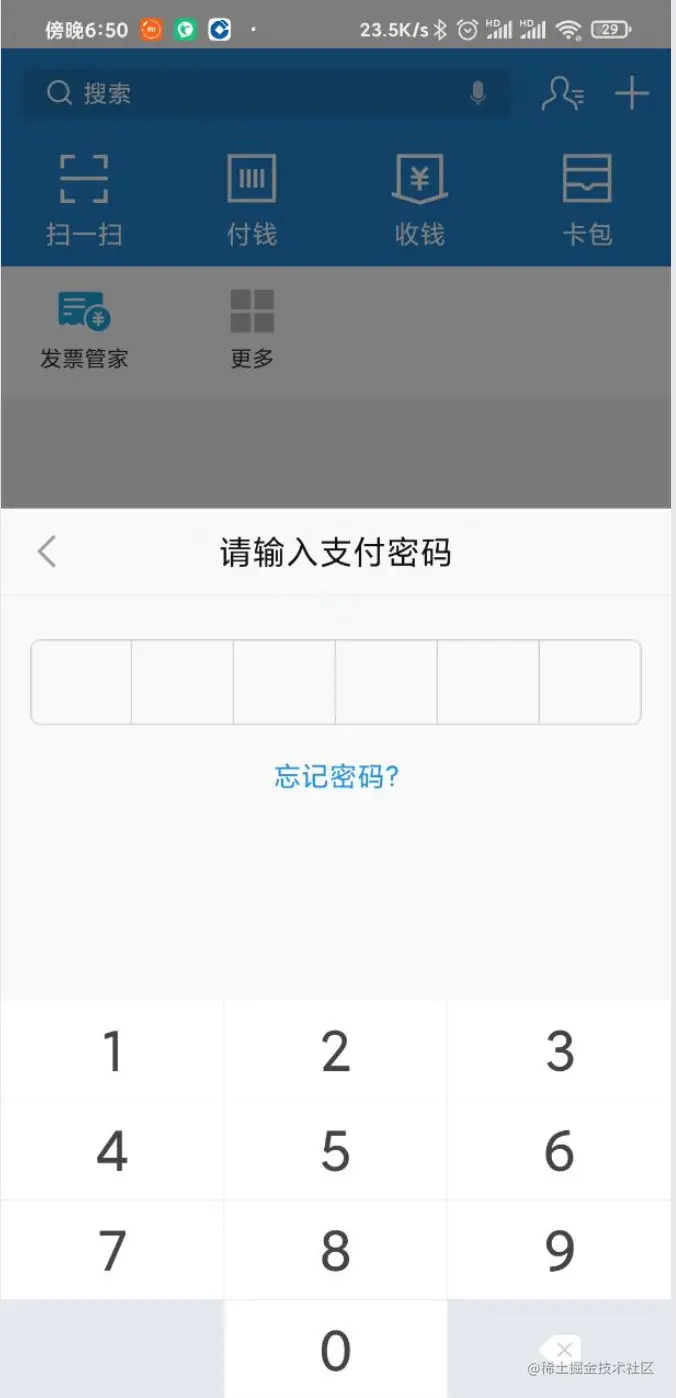Enter digit 6 on the keypad
The height and width of the screenshot is (1398, 676).
point(560,1150)
